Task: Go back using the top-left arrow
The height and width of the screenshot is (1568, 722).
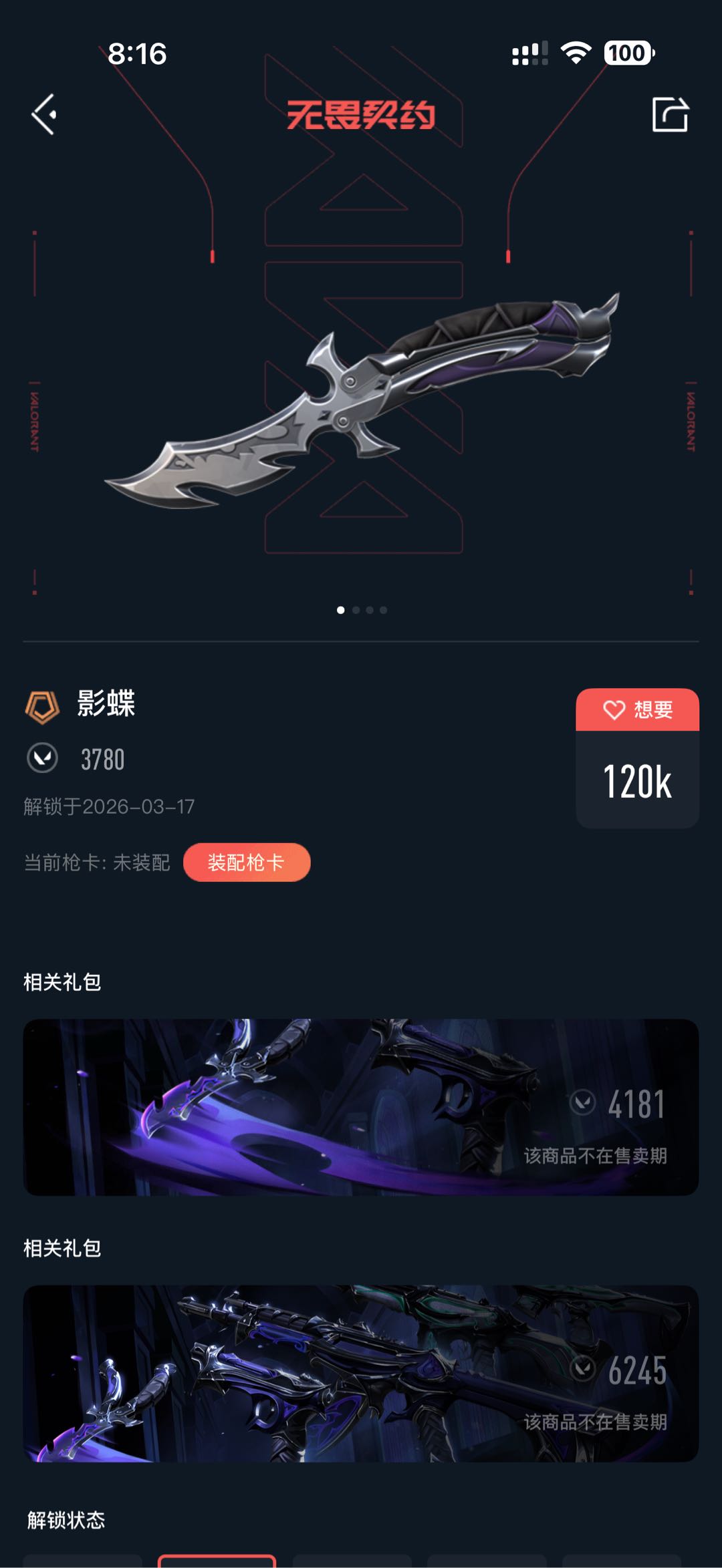Action: click(x=44, y=115)
